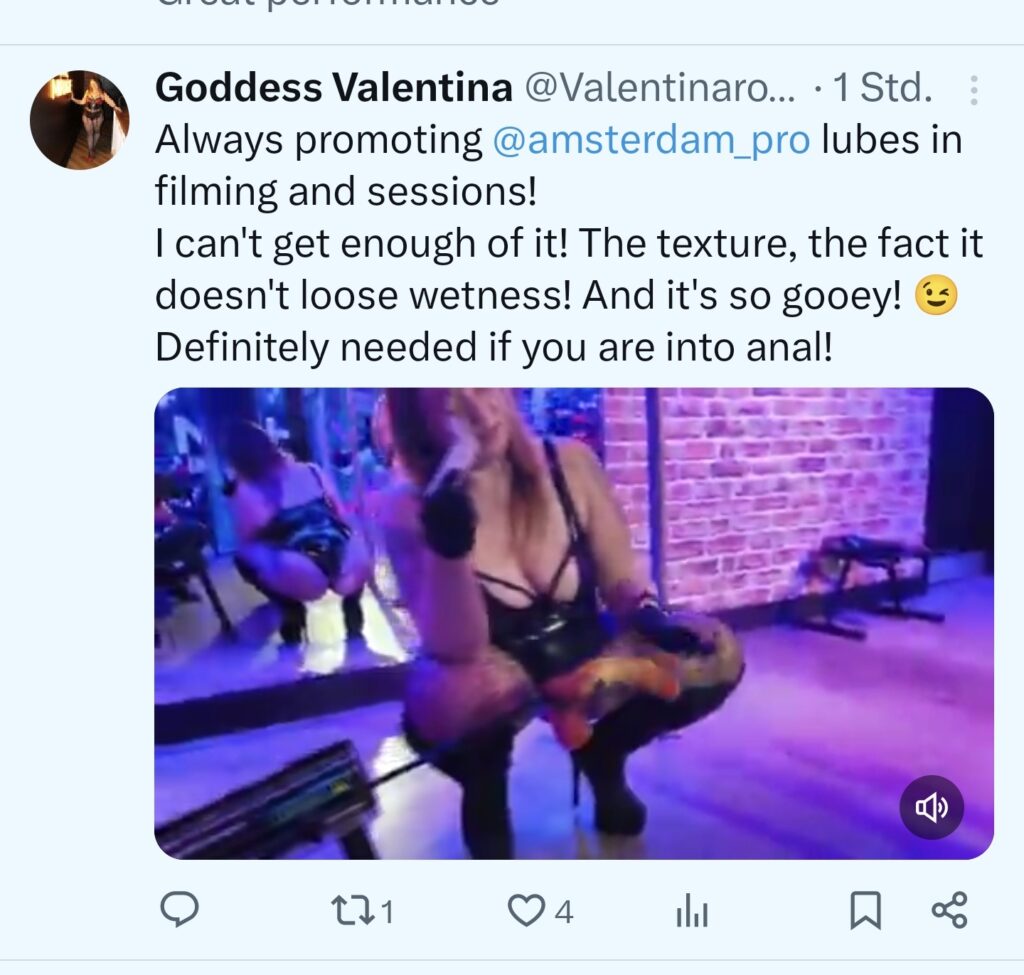1024x975 pixels.
Task: Open the post's overflow menu
Action: pos(974,91)
